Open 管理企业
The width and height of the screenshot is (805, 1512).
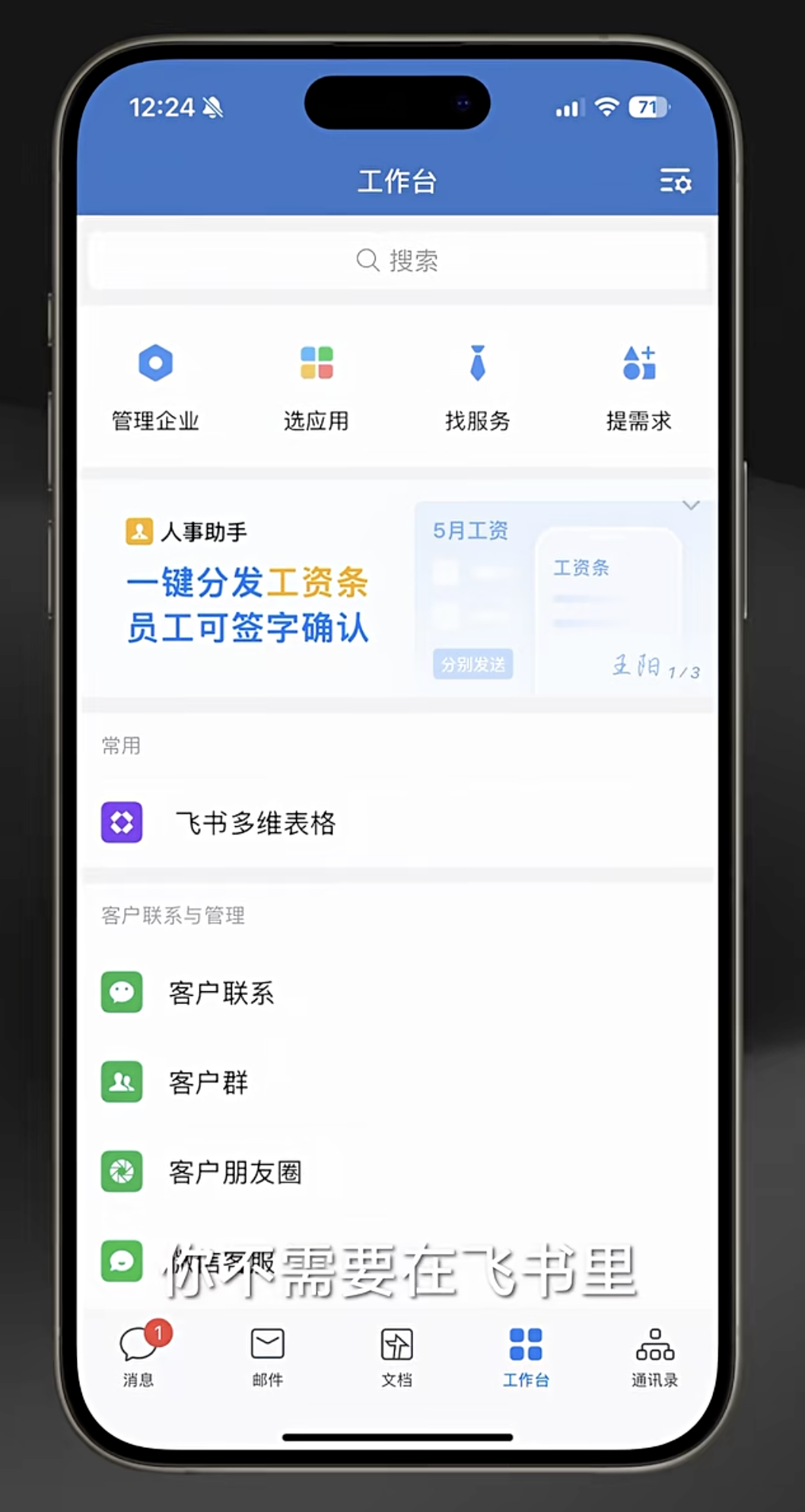coord(155,388)
